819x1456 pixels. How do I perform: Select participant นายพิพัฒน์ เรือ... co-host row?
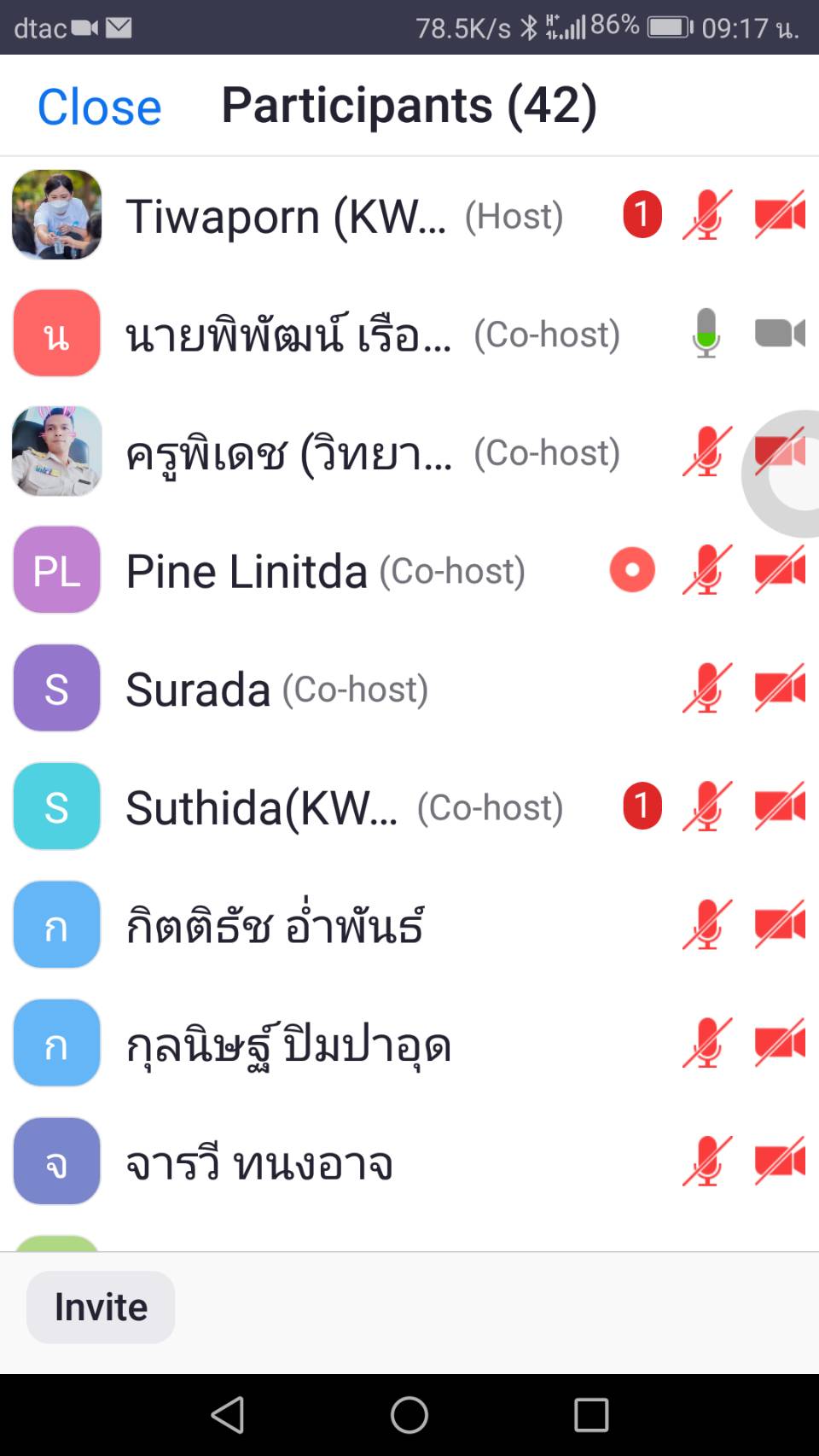[341, 334]
